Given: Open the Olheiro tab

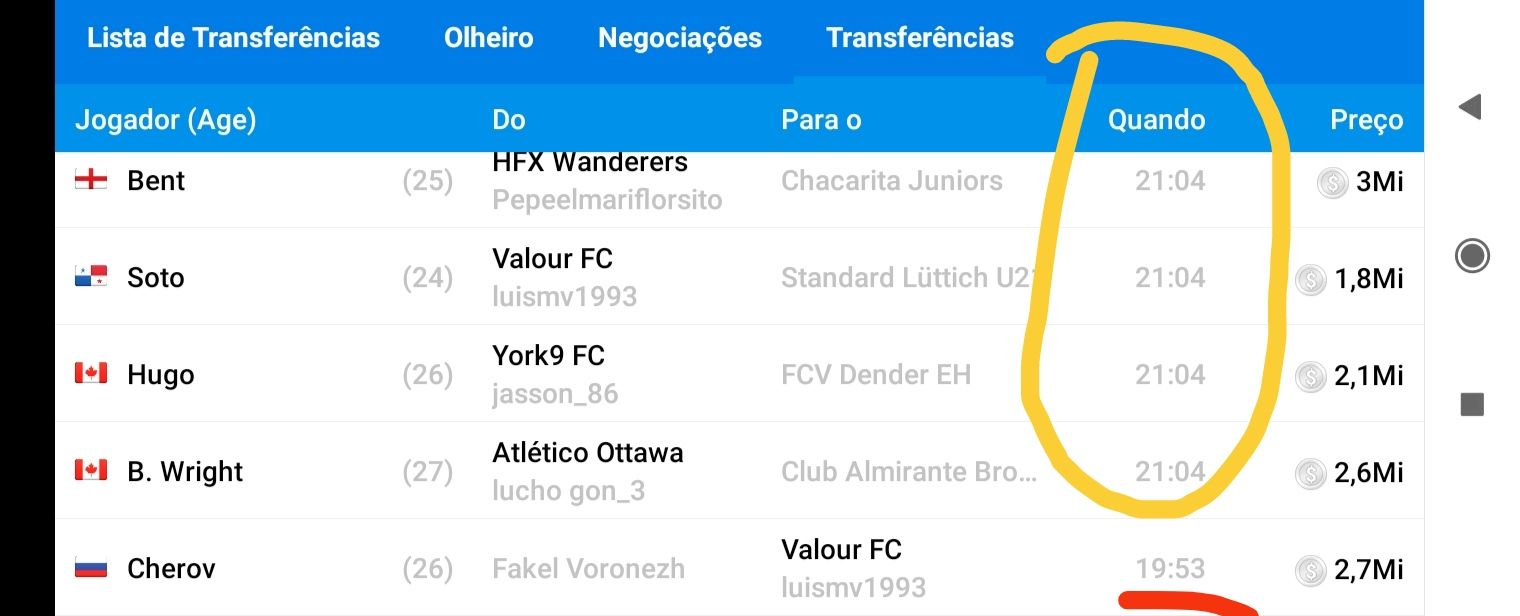Looking at the screenshot, I should pyautogui.click(x=488, y=39).
